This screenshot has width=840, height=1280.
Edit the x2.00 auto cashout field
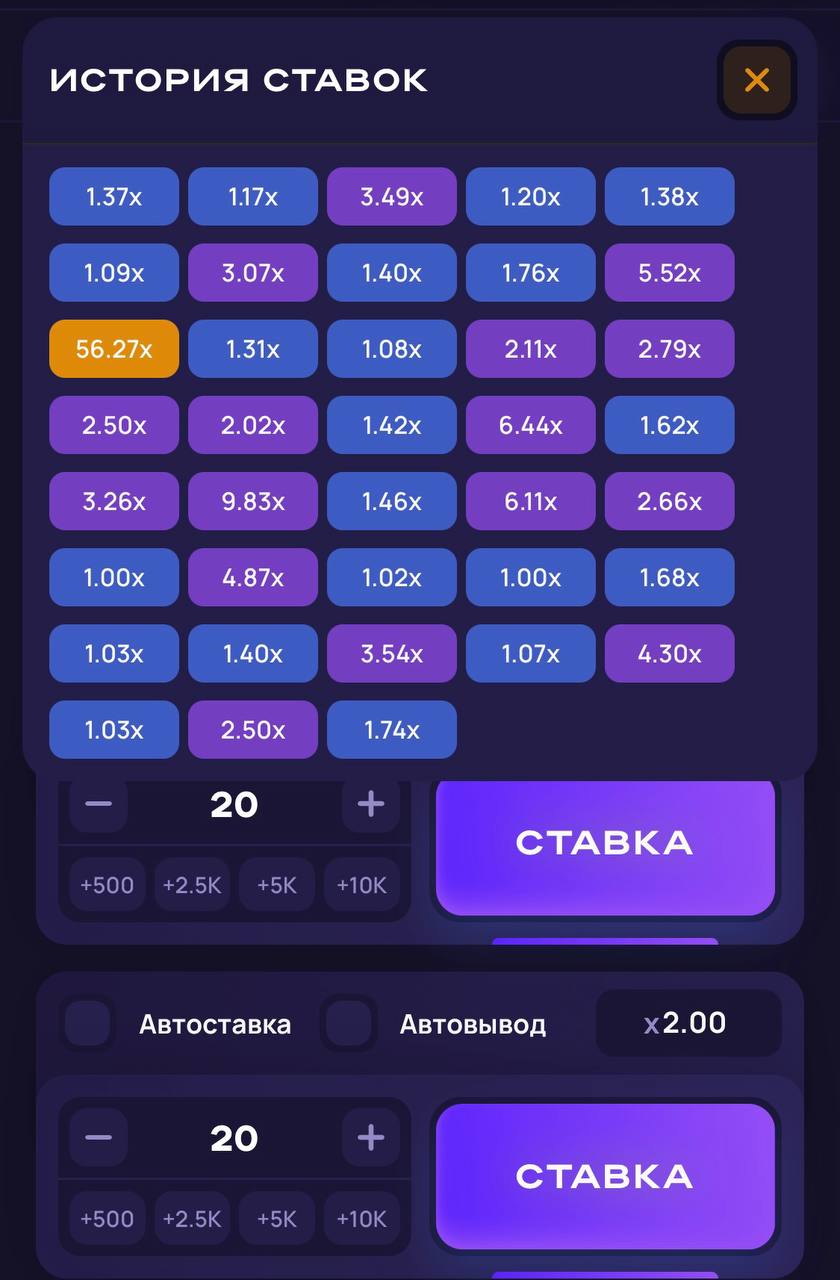point(688,1023)
